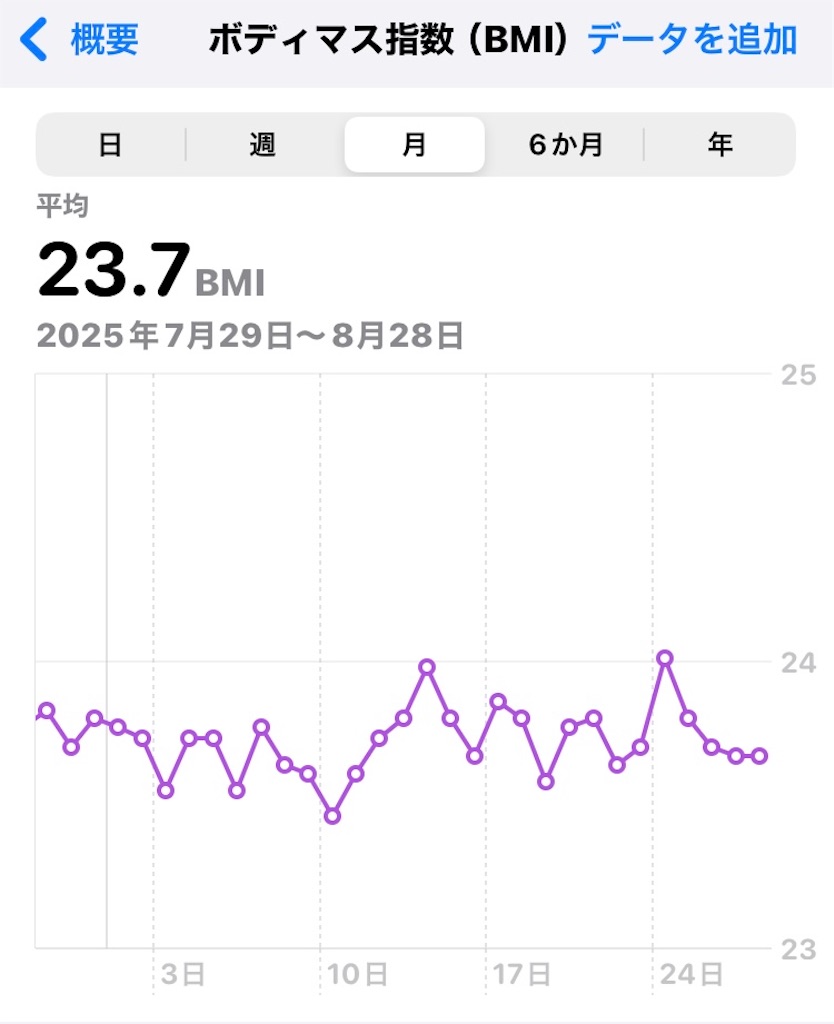Switch to the 年 view

pyautogui.click(x=719, y=145)
